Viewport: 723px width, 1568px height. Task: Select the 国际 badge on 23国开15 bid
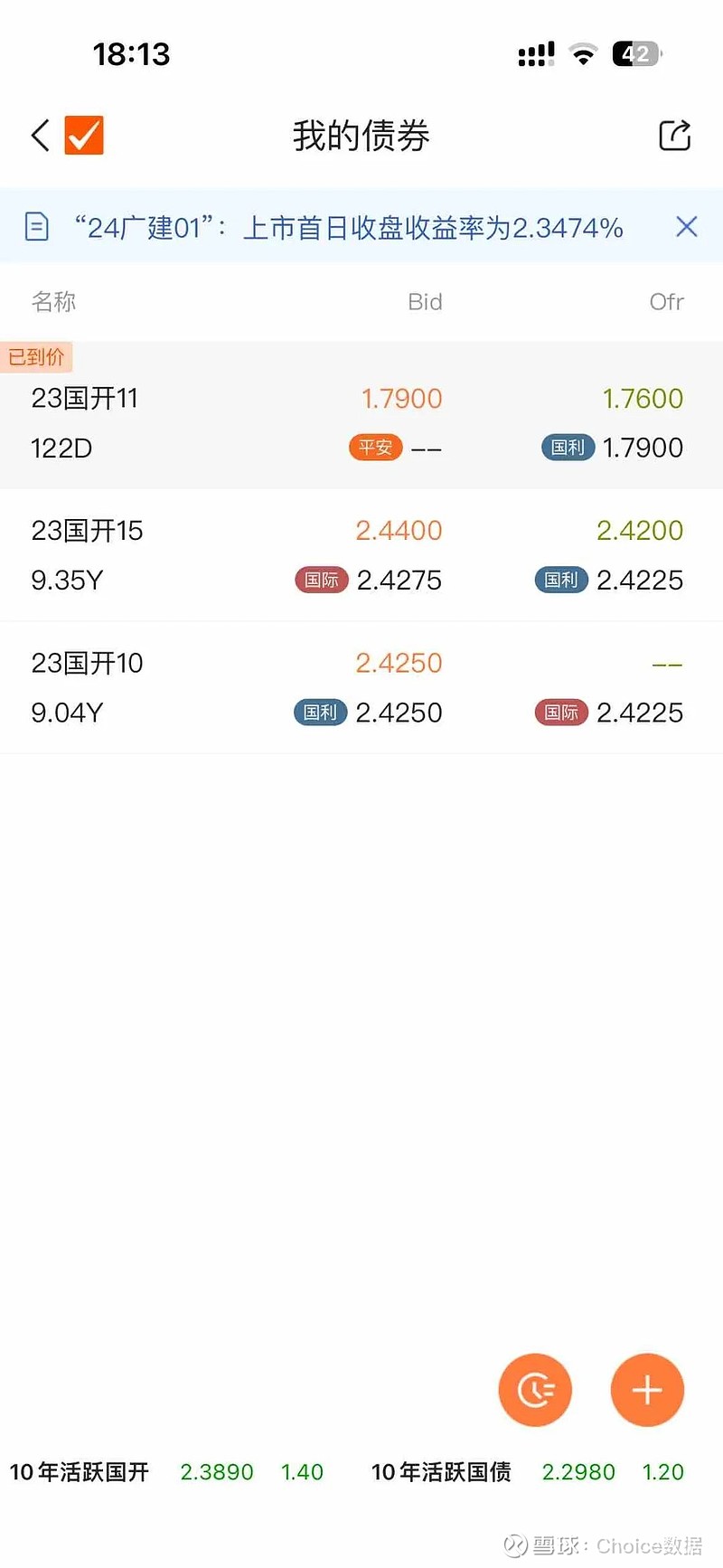(x=321, y=580)
